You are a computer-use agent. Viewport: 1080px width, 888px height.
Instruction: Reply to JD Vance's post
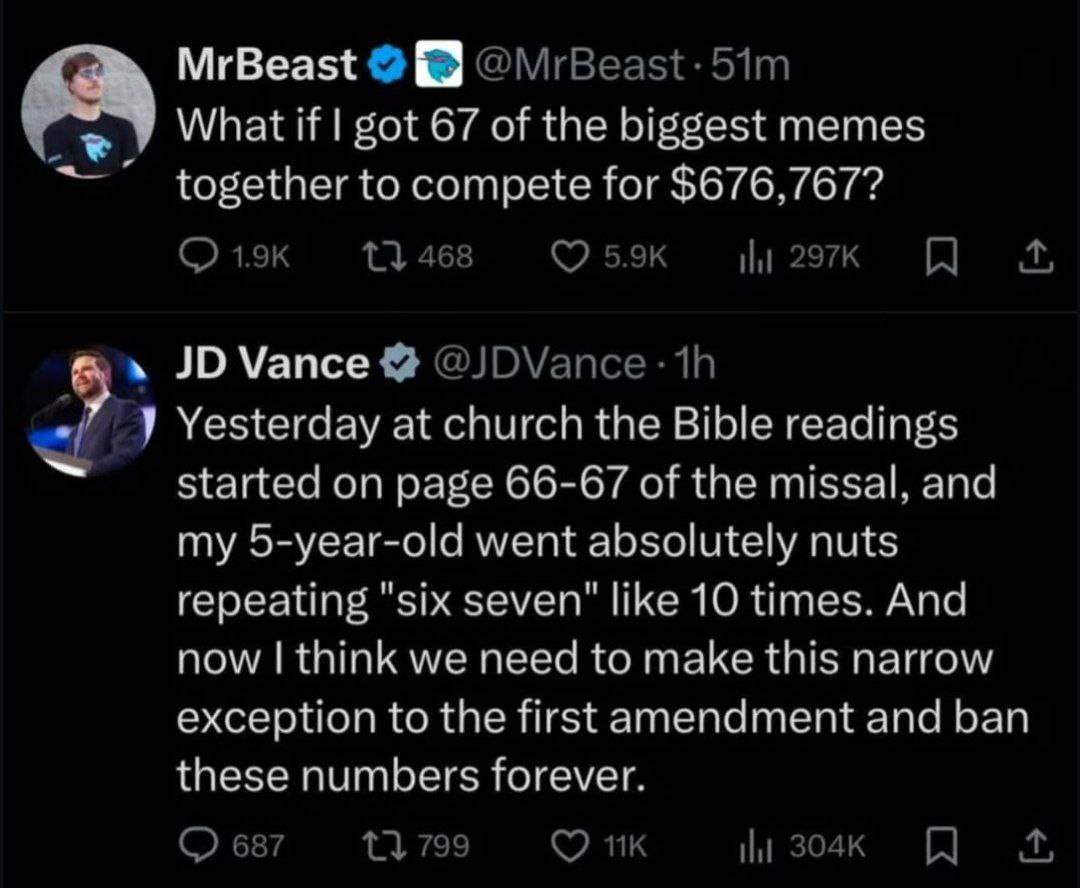pos(231,846)
